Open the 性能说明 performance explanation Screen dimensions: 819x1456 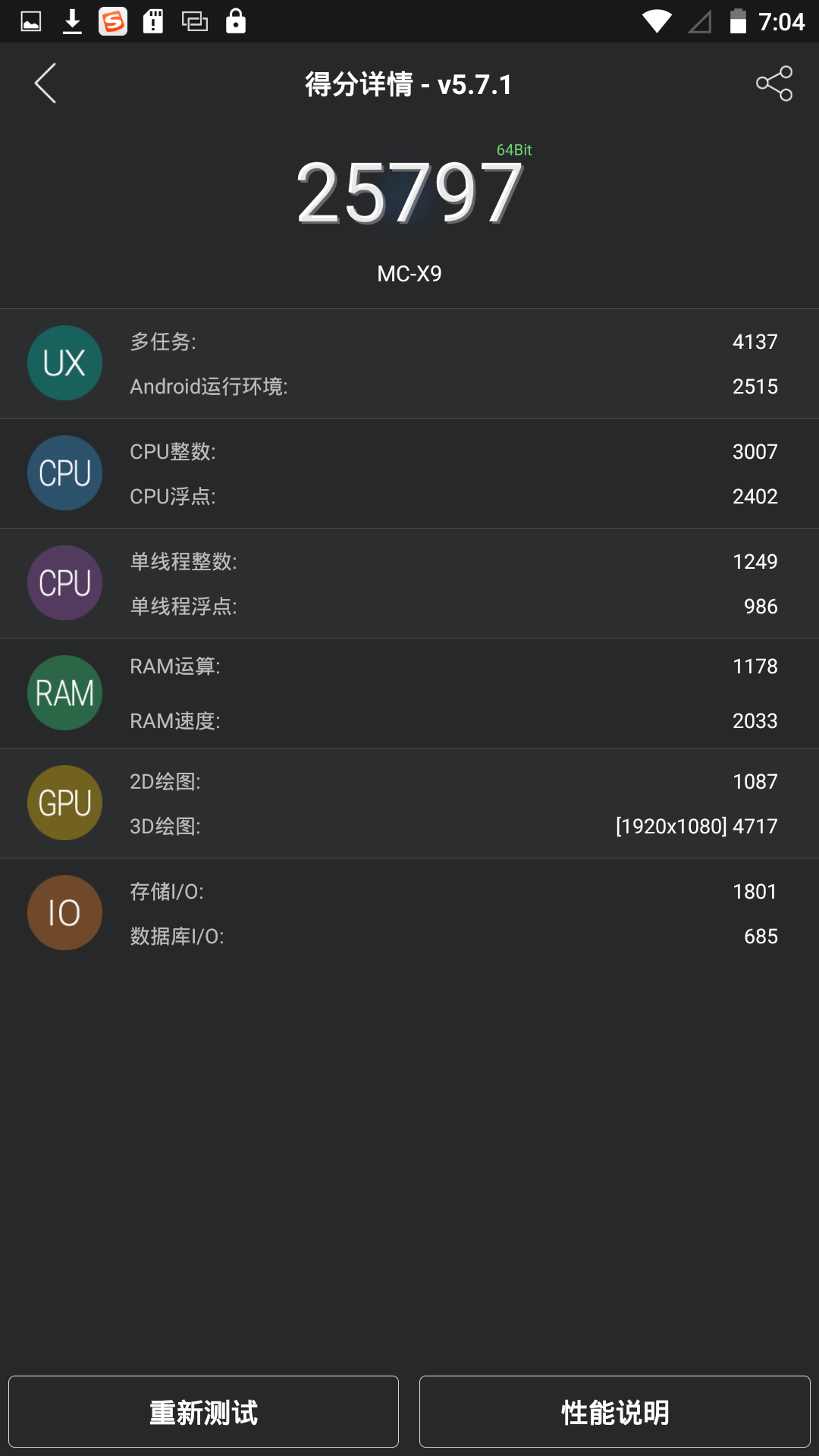pyautogui.click(x=615, y=1412)
